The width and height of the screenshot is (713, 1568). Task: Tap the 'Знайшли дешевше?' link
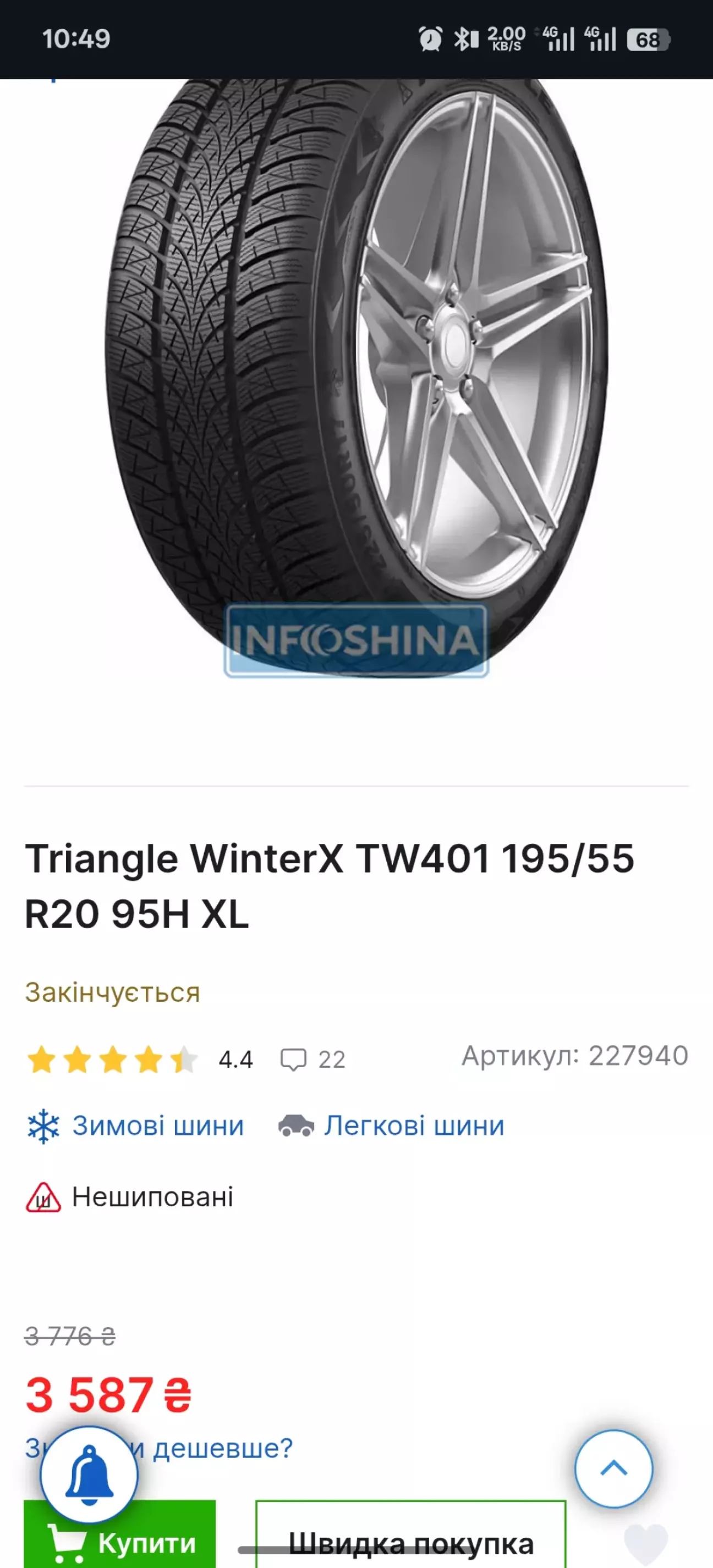[222, 1448]
